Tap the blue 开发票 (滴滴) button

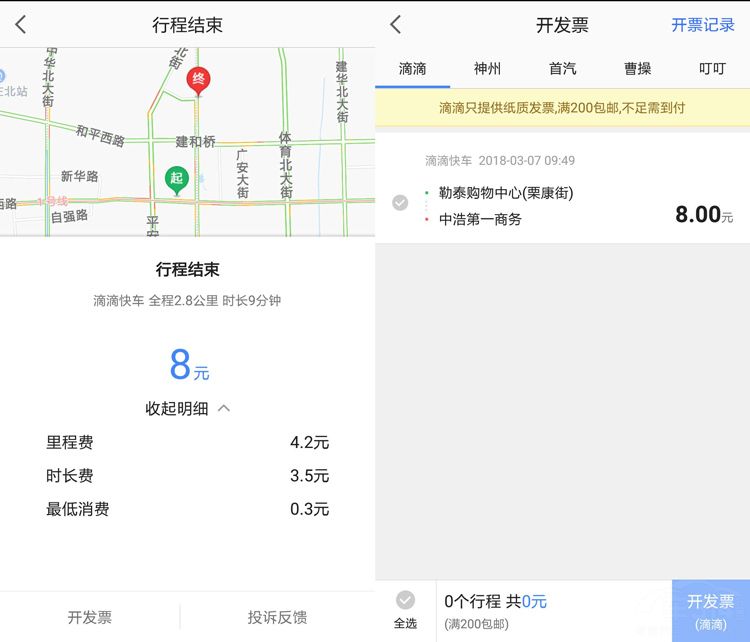coord(710,610)
